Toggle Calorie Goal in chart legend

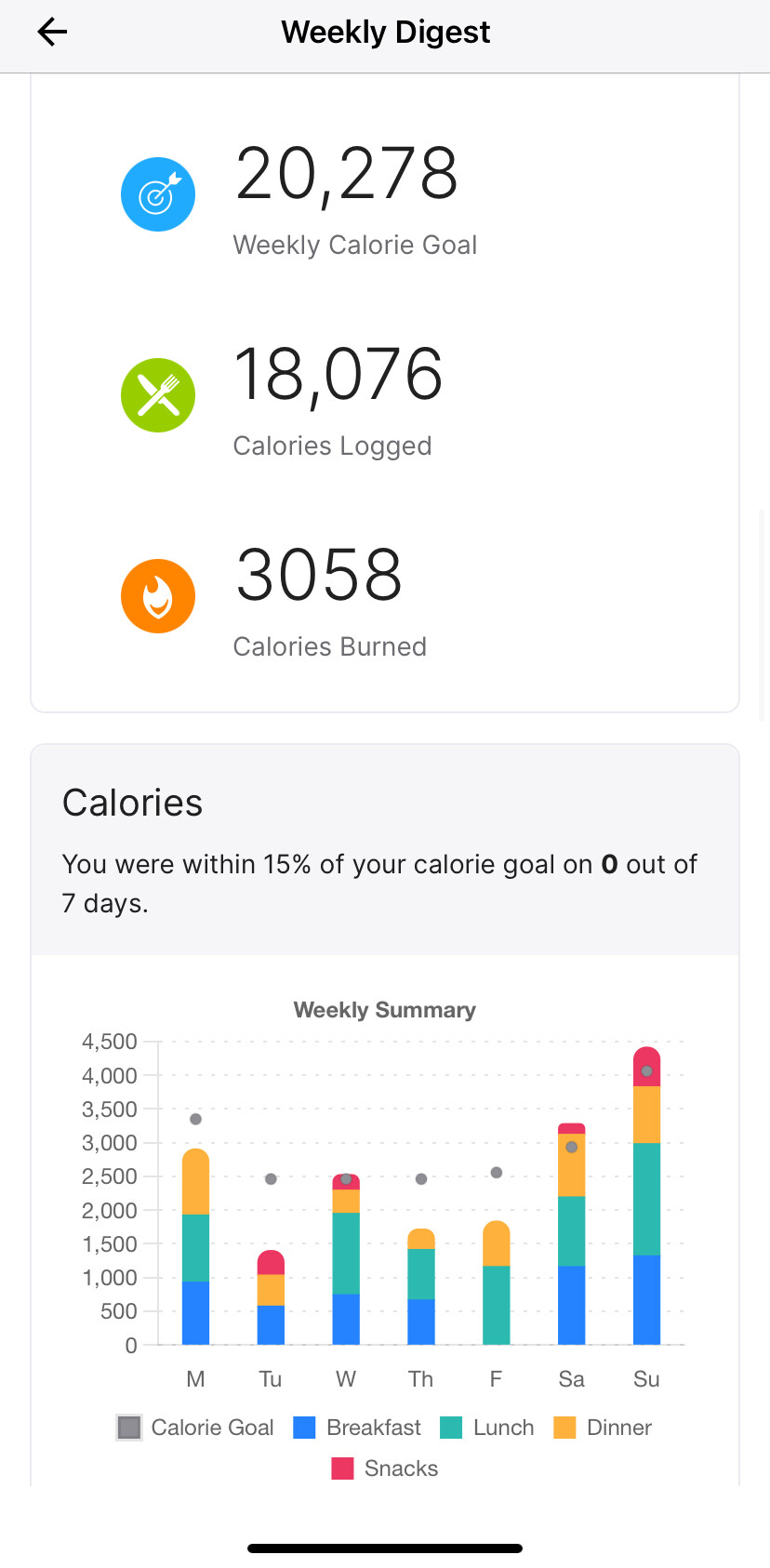pos(195,1428)
